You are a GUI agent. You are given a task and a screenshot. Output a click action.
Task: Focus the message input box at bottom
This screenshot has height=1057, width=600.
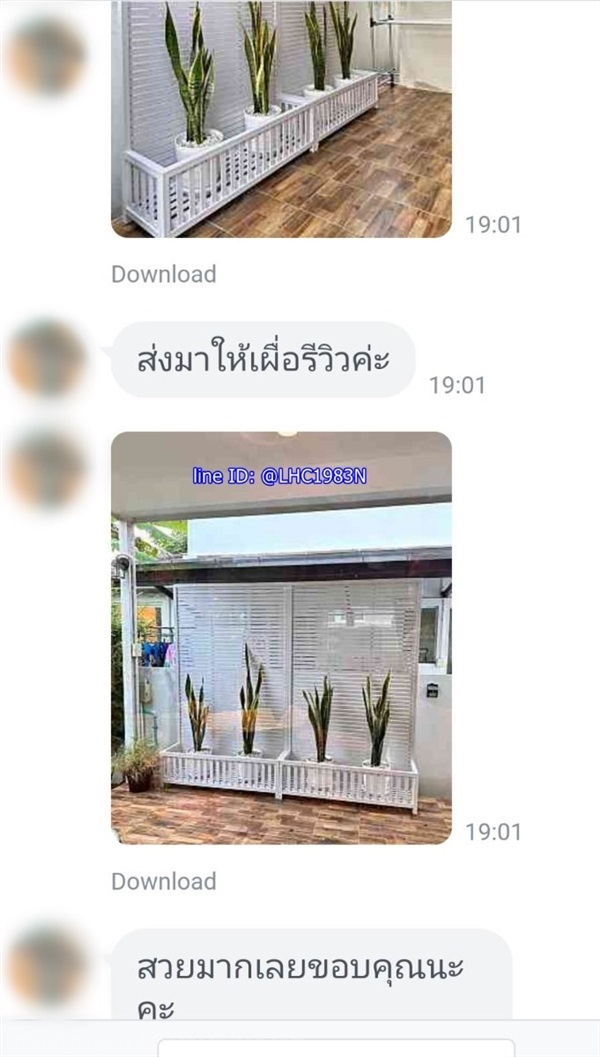tap(336, 1047)
